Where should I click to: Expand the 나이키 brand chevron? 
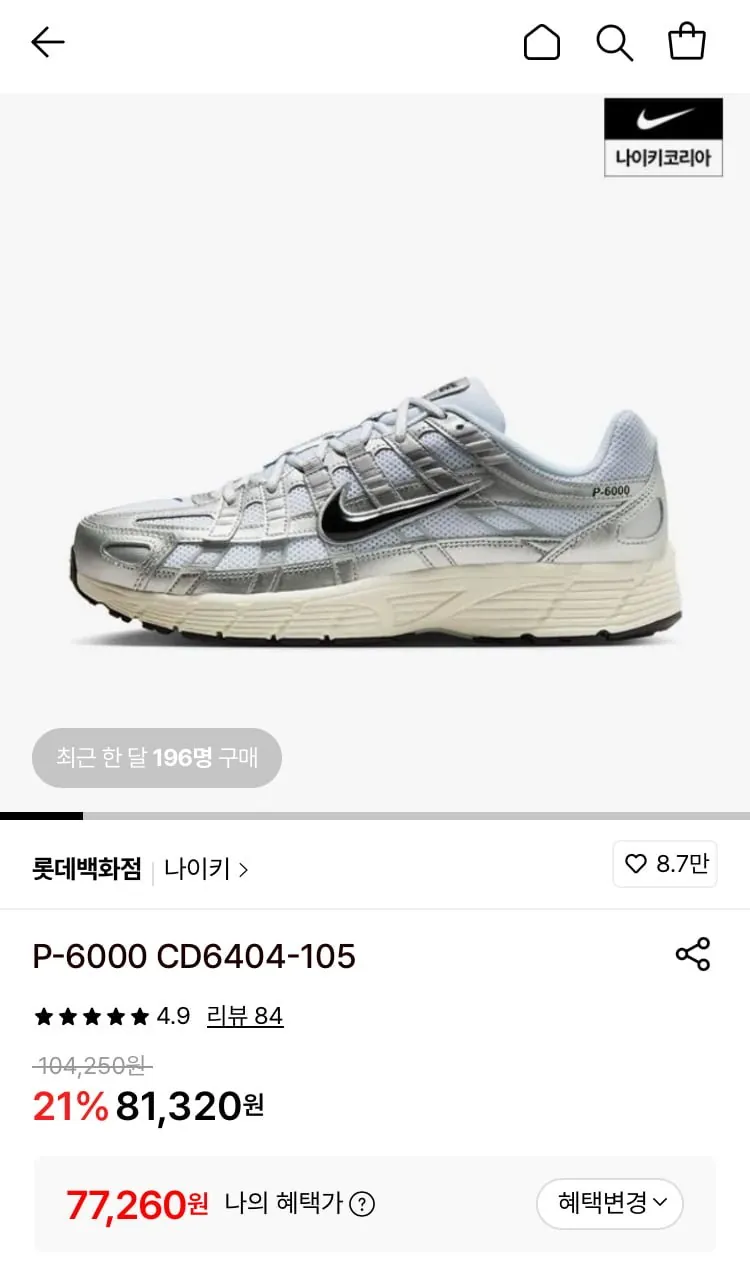click(242, 869)
